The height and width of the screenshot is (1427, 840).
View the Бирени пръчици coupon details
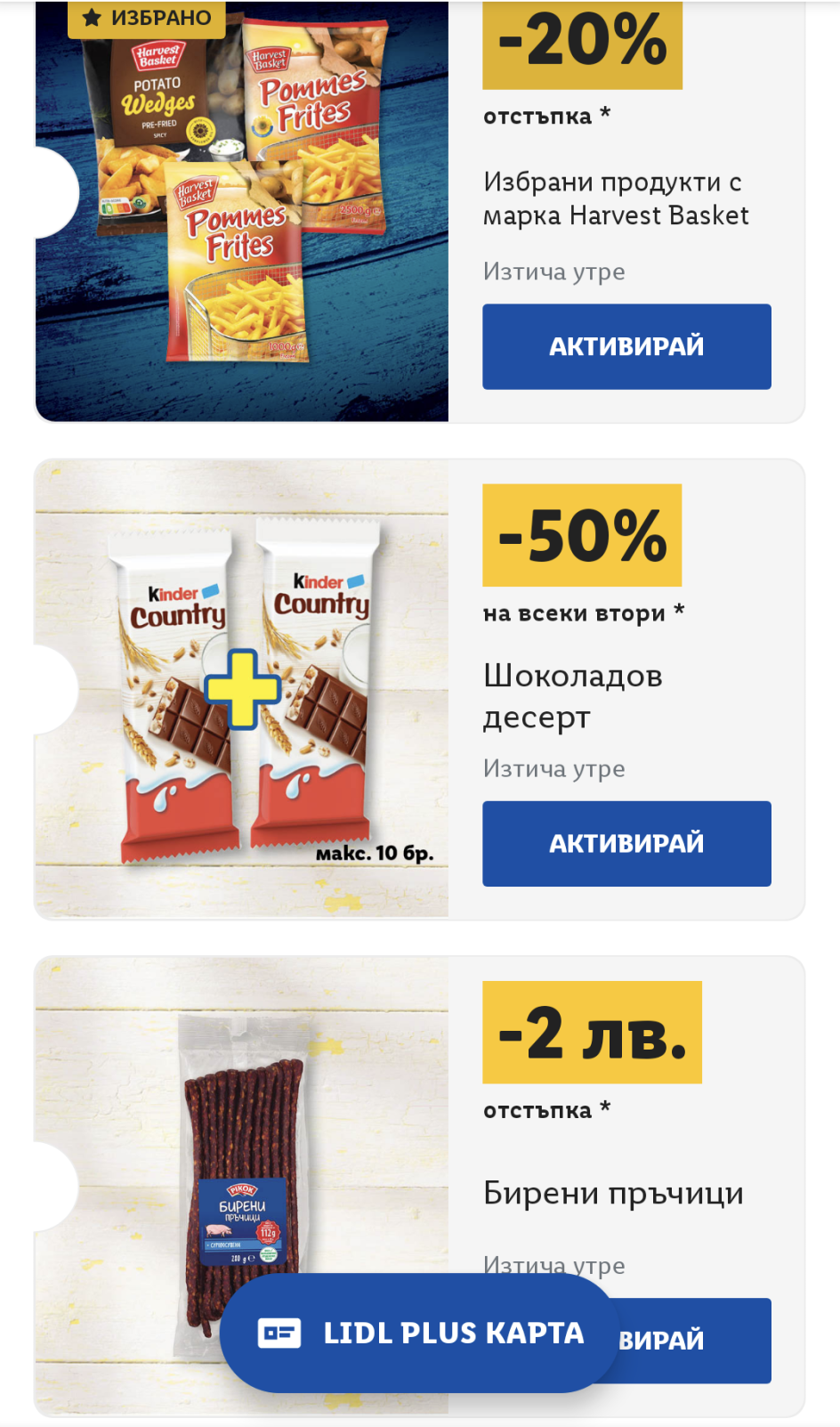click(613, 1193)
